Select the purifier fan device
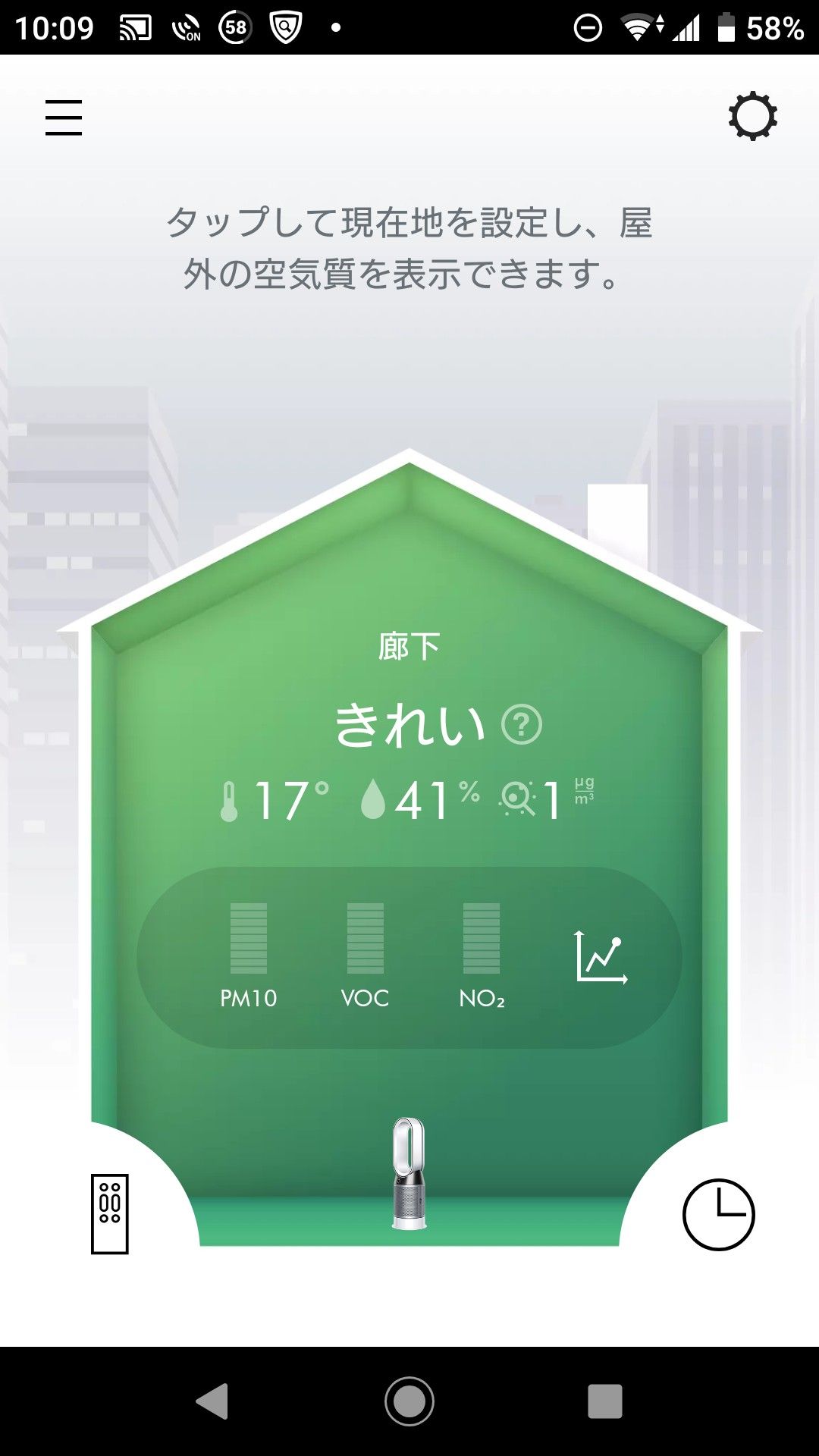The width and height of the screenshot is (819, 1456). pyautogui.click(x=409, y=1173)
